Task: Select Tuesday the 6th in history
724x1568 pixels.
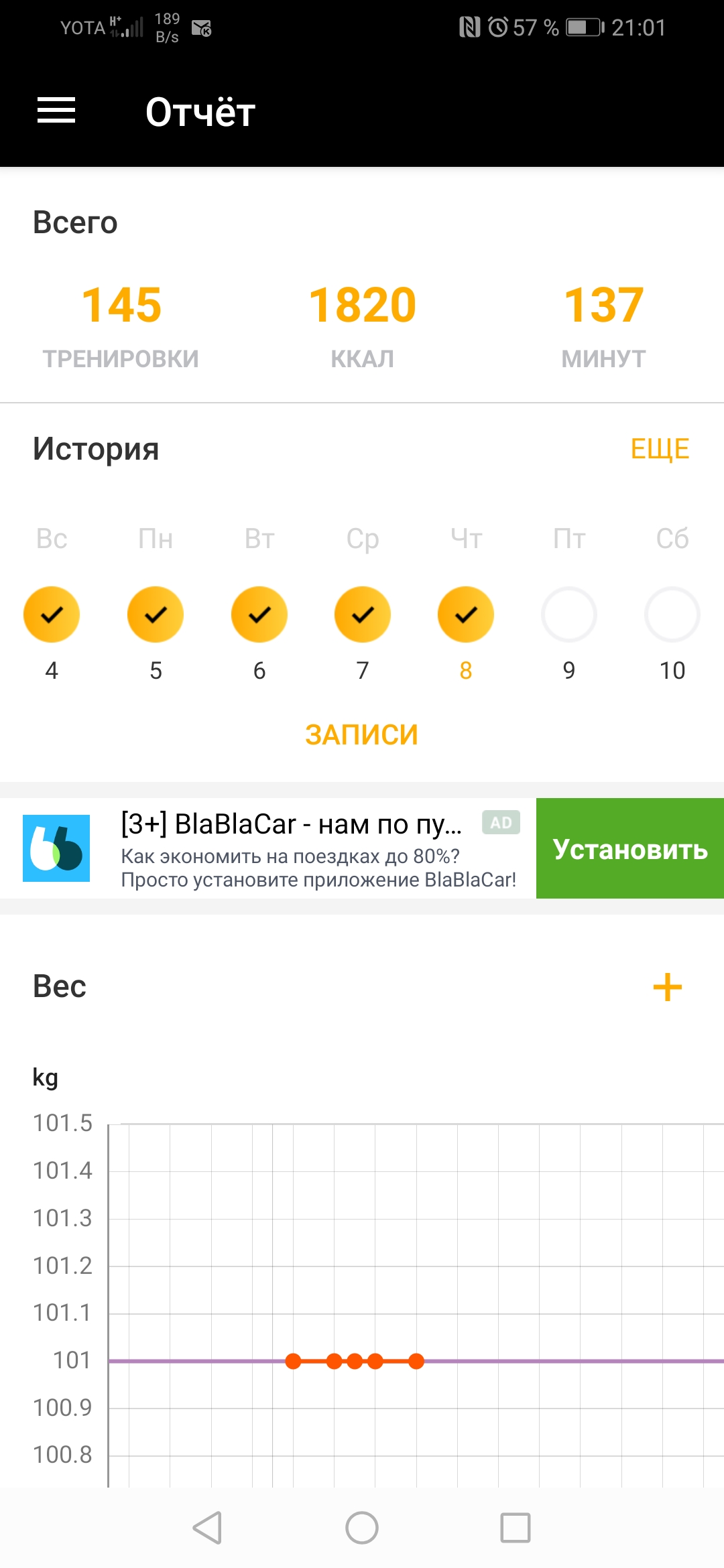Action: pyautogui.click(x=259, y=615)
